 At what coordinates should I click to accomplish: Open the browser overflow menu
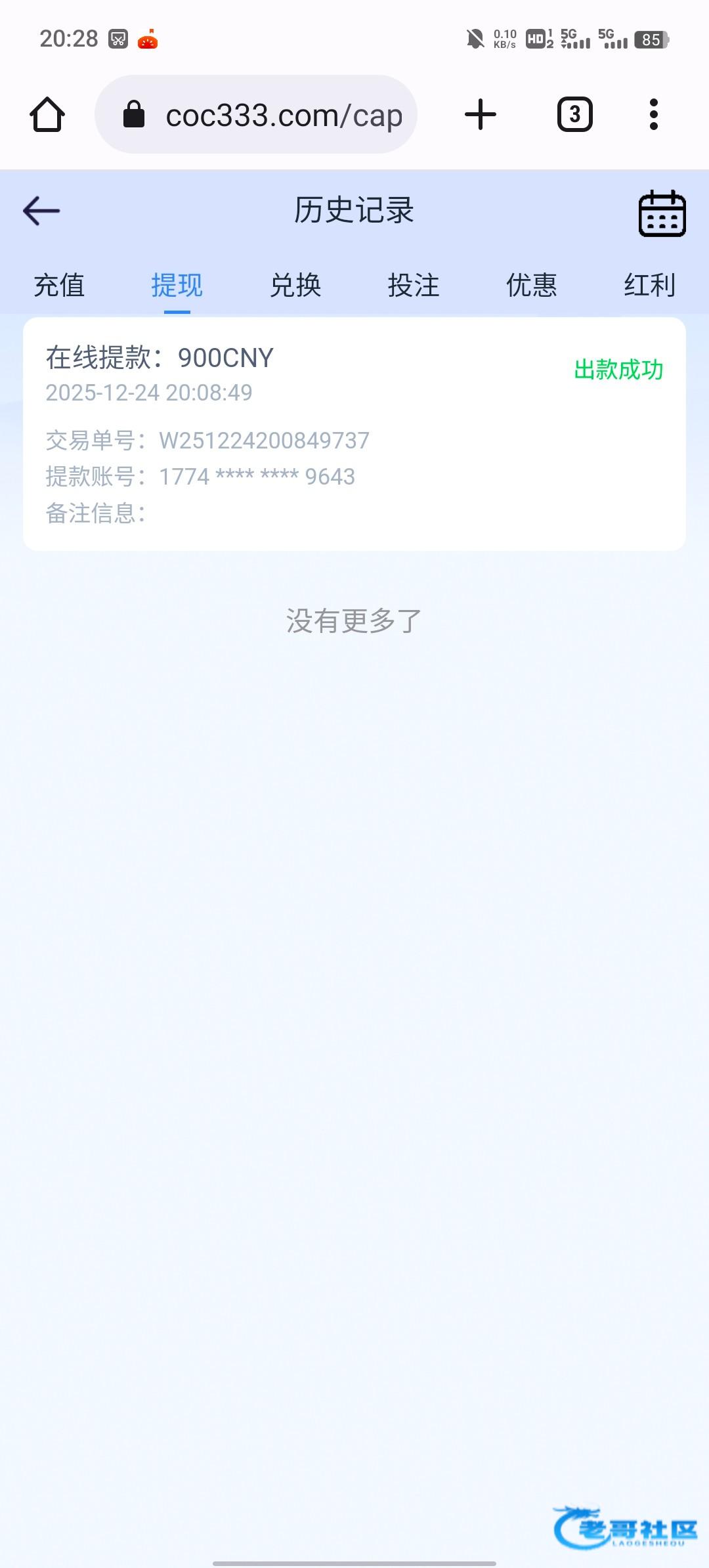click(653, 115)
